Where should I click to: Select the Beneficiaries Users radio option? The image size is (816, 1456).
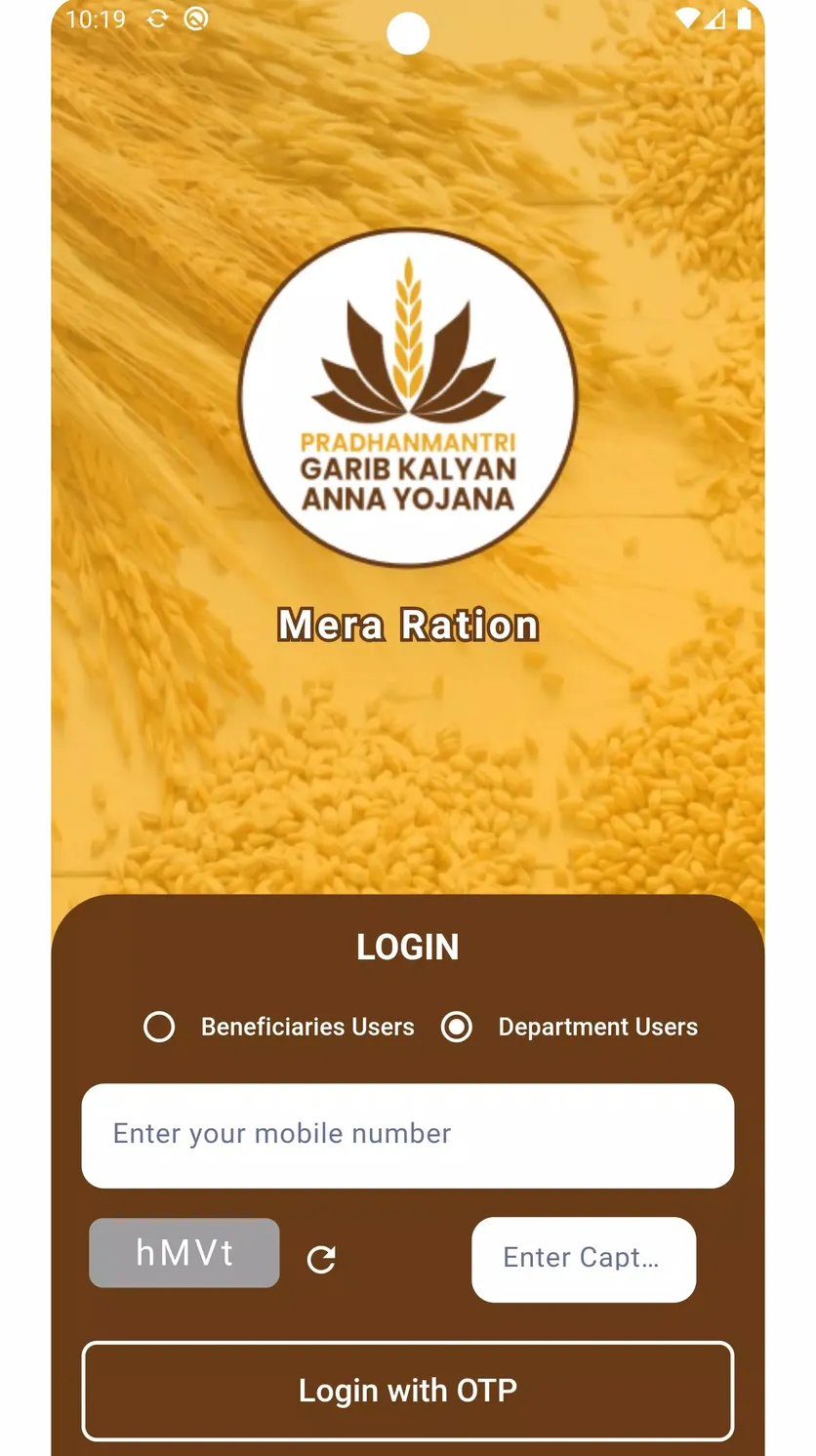(159, 1027)
